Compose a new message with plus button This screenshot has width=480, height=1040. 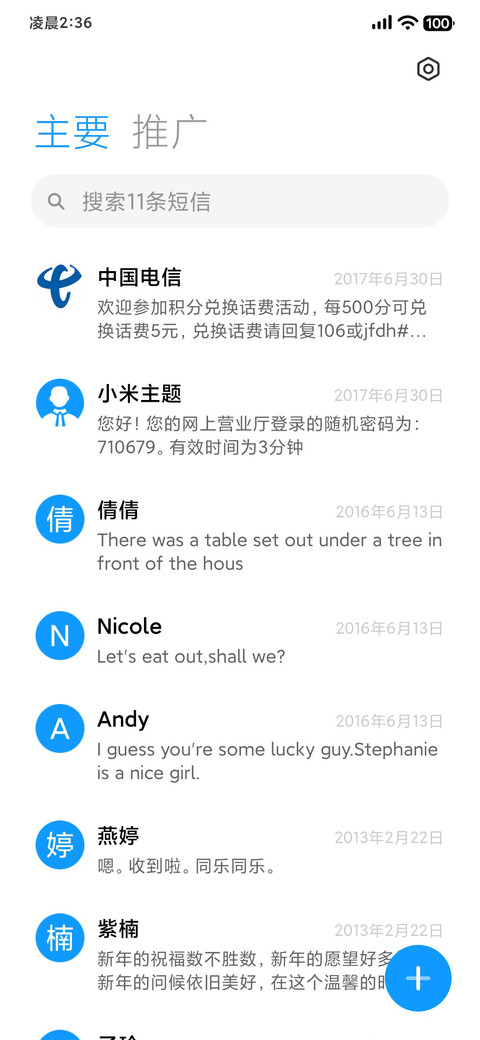[x=418, y=978]
